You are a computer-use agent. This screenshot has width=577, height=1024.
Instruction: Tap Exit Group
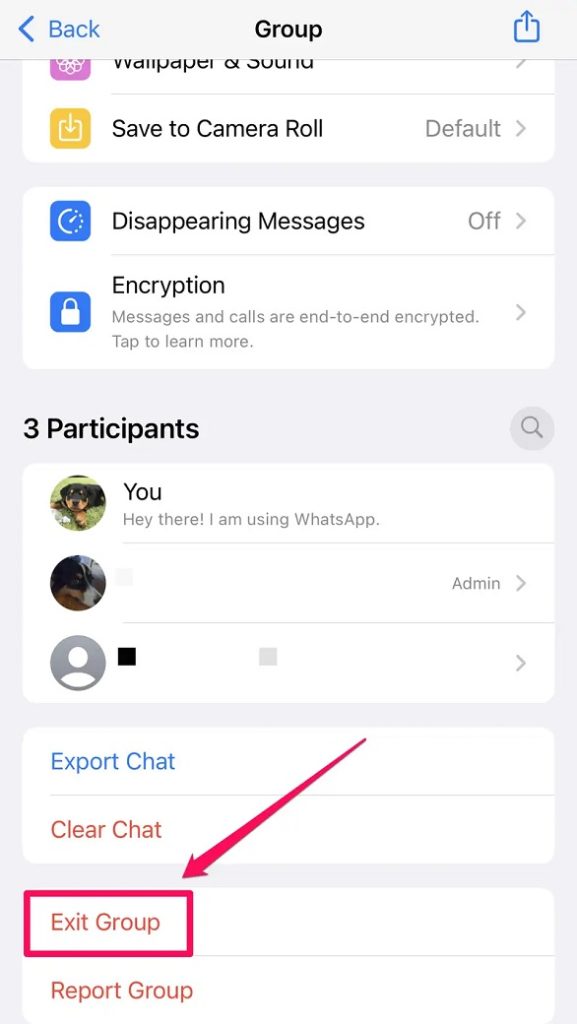[288, 922]
